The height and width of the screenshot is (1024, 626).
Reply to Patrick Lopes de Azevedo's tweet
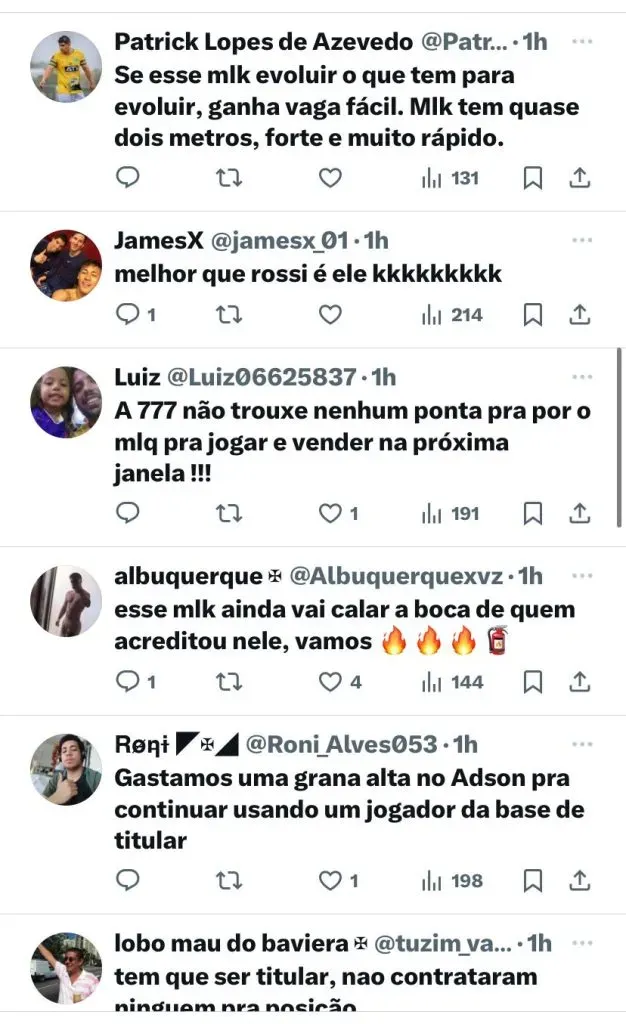[x=128, y=178]
